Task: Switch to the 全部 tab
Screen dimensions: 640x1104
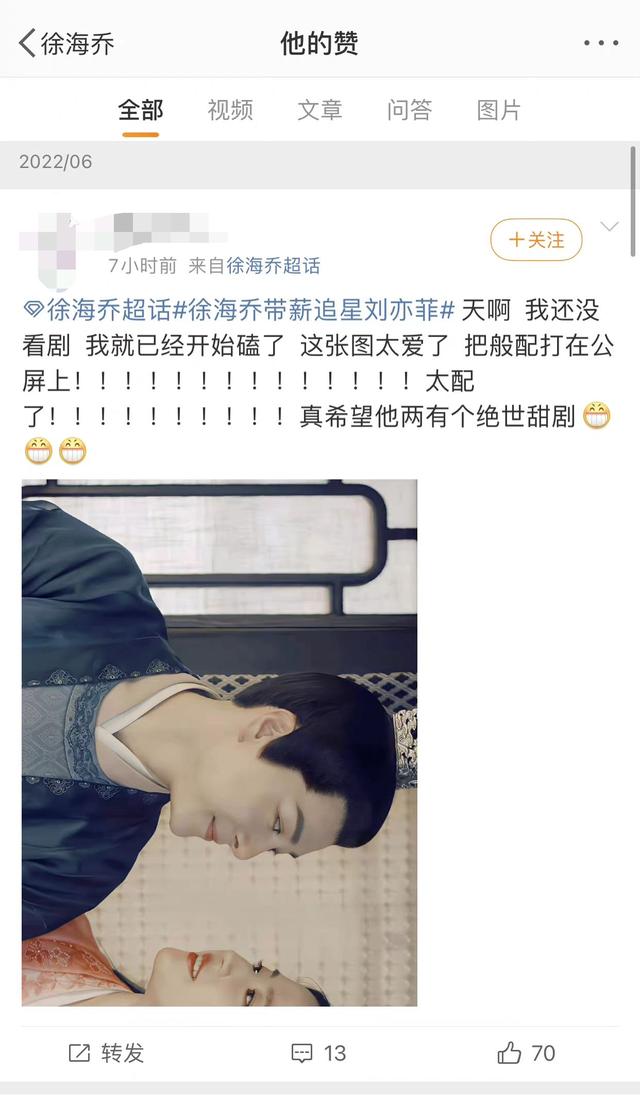Action: click(x=140, y=110)
